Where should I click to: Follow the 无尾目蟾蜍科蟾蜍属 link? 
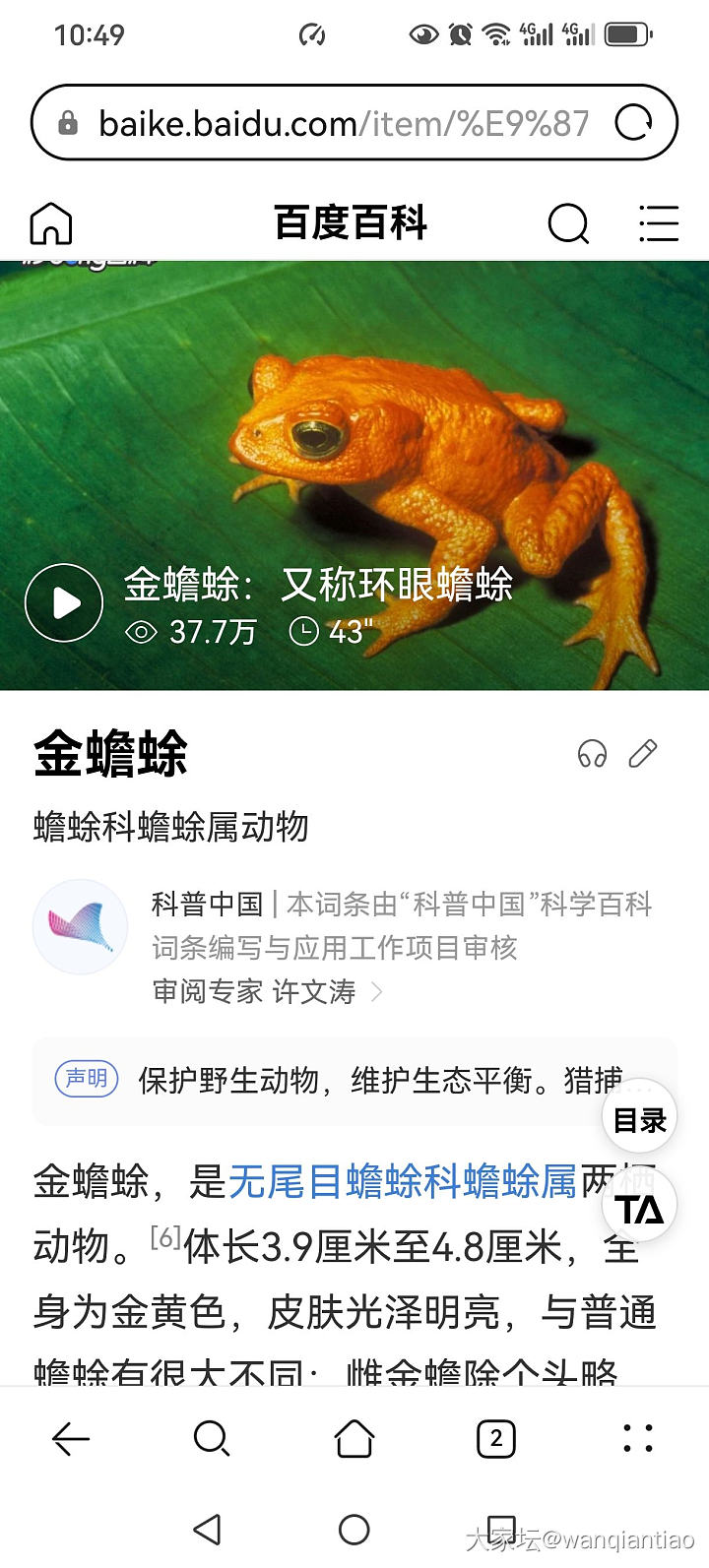click(402, 1181)
